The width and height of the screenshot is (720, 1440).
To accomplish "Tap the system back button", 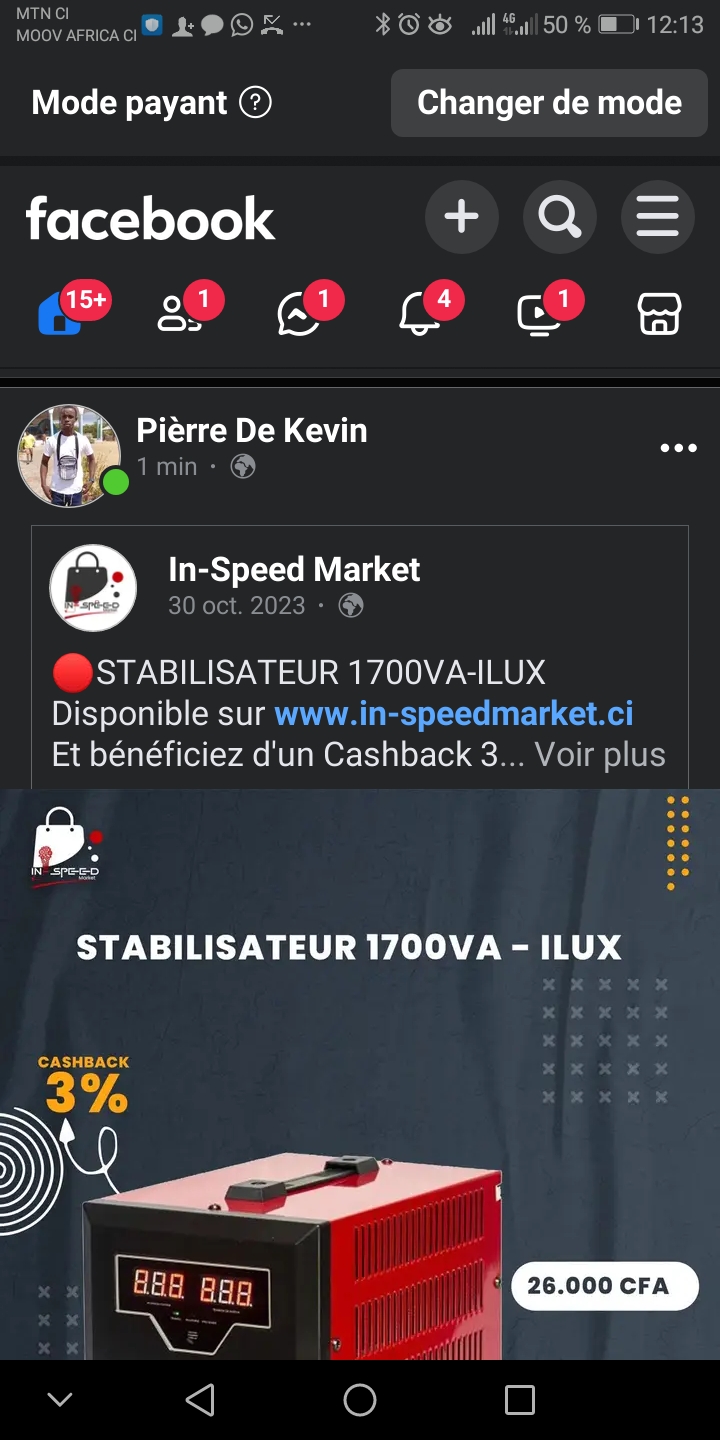I will (200, 1400).
